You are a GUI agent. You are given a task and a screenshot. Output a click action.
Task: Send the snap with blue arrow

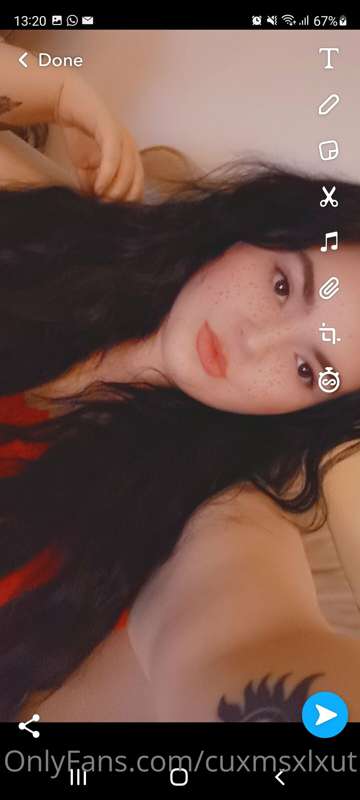tap(325, 715)
